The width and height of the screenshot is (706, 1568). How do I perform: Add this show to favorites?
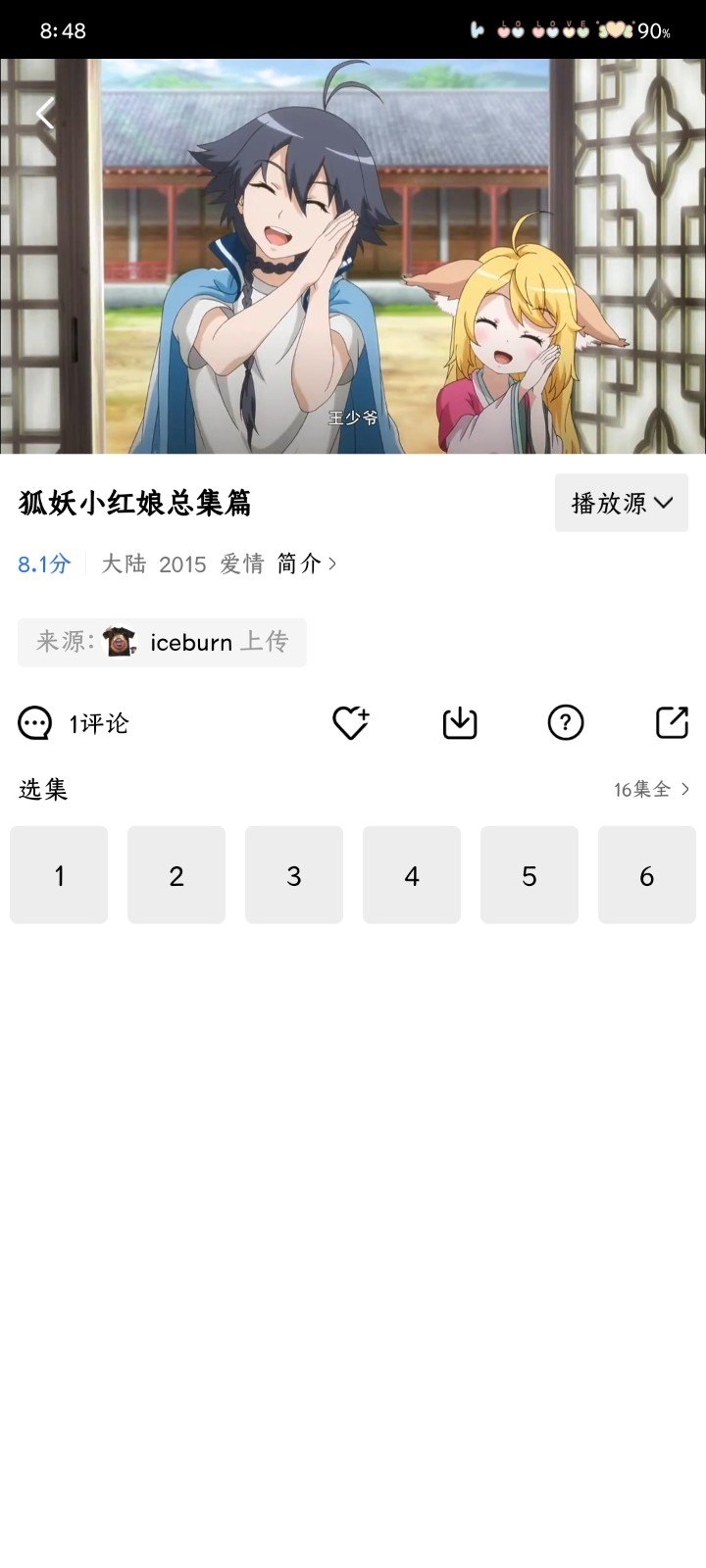[350, 723]
